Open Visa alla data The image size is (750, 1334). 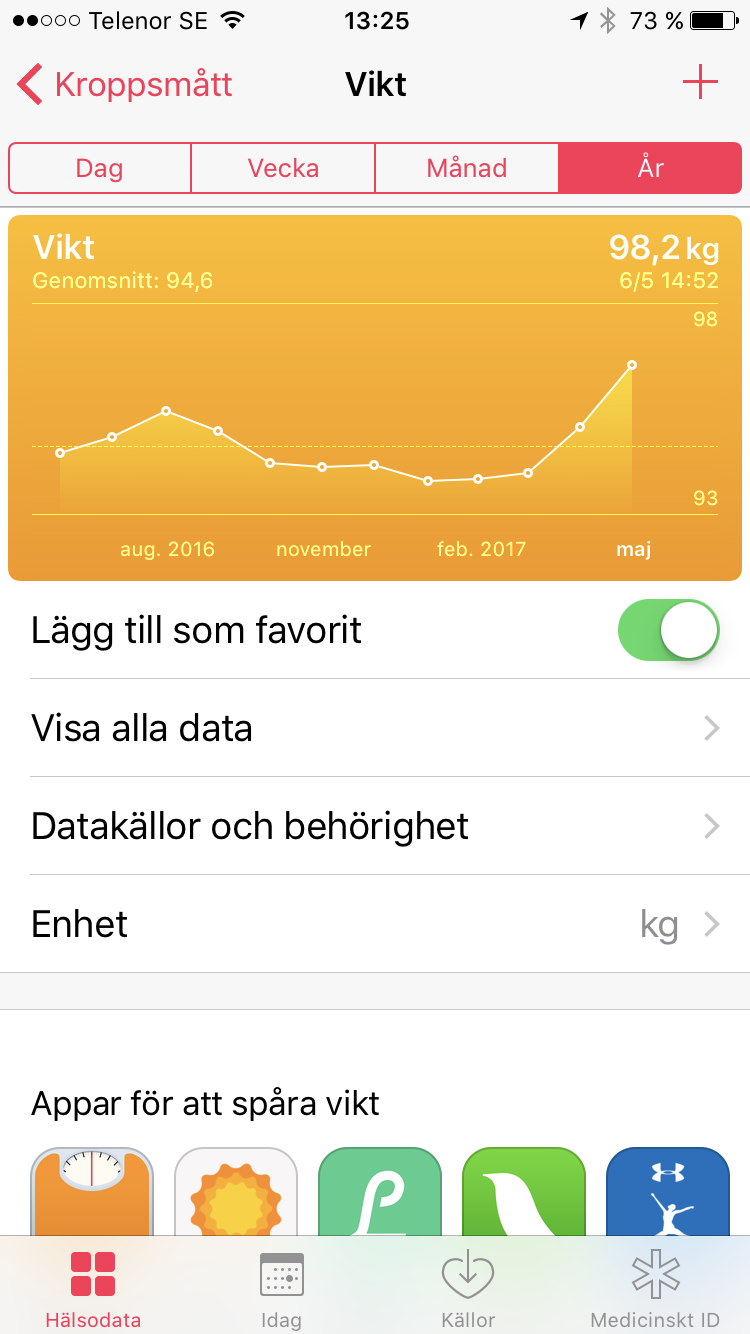click(x=375, y=728)
